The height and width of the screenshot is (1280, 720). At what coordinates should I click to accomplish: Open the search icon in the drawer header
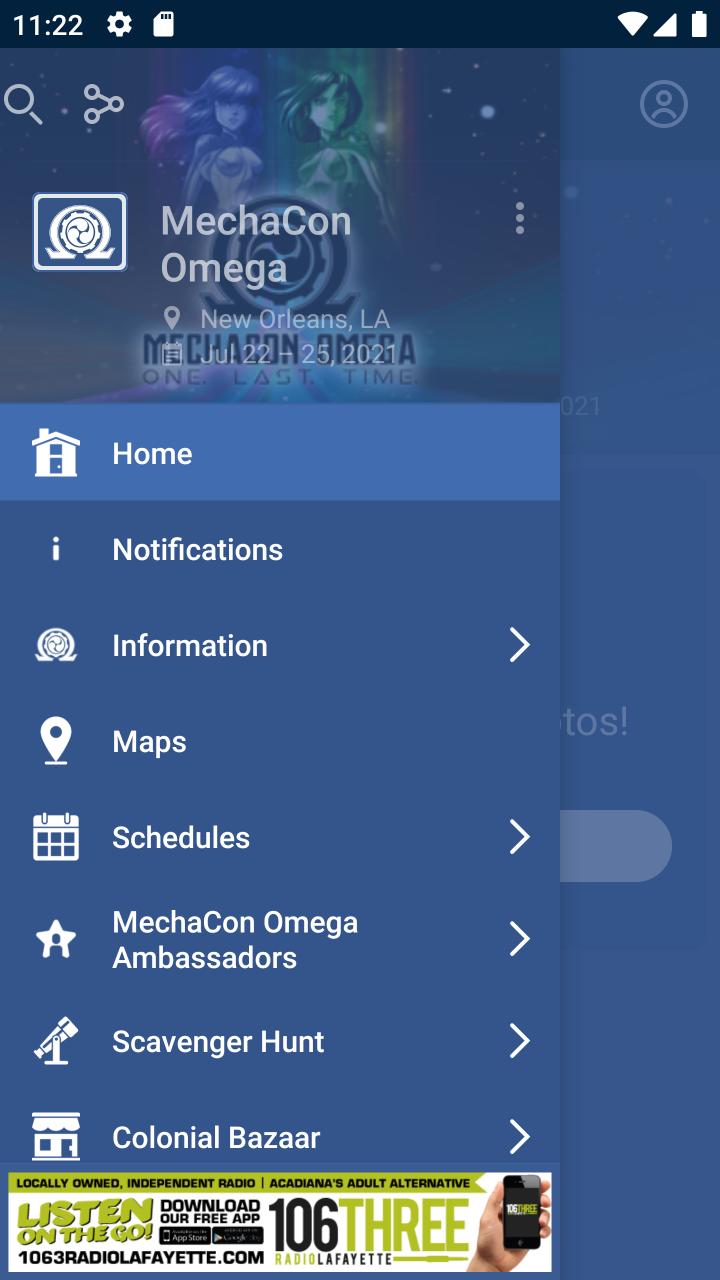click(x=24, y=104)
